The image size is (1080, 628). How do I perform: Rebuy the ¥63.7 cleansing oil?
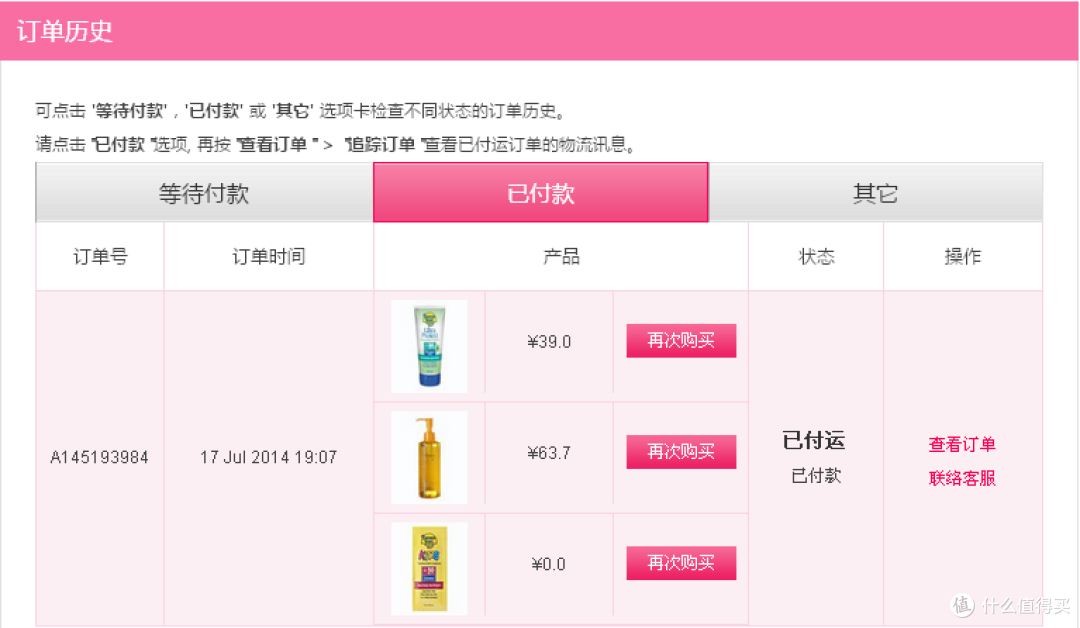tap(681, 452)
